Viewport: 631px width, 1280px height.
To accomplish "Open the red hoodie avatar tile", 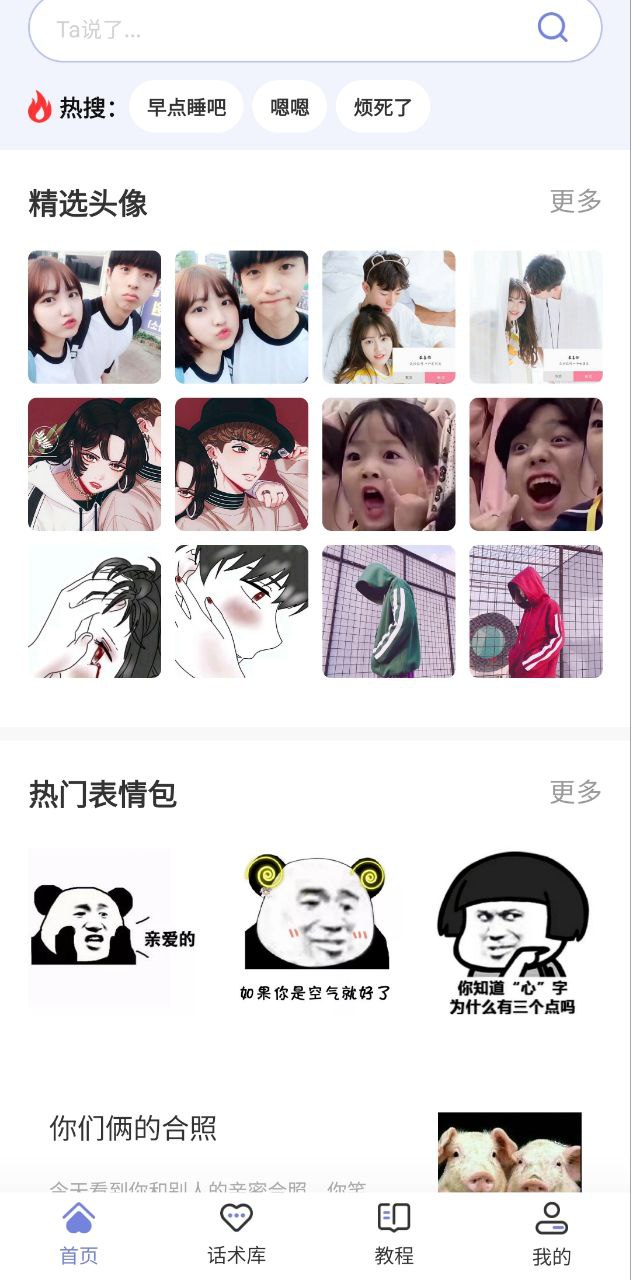I will pyautogui.click(x=536, y=611).
